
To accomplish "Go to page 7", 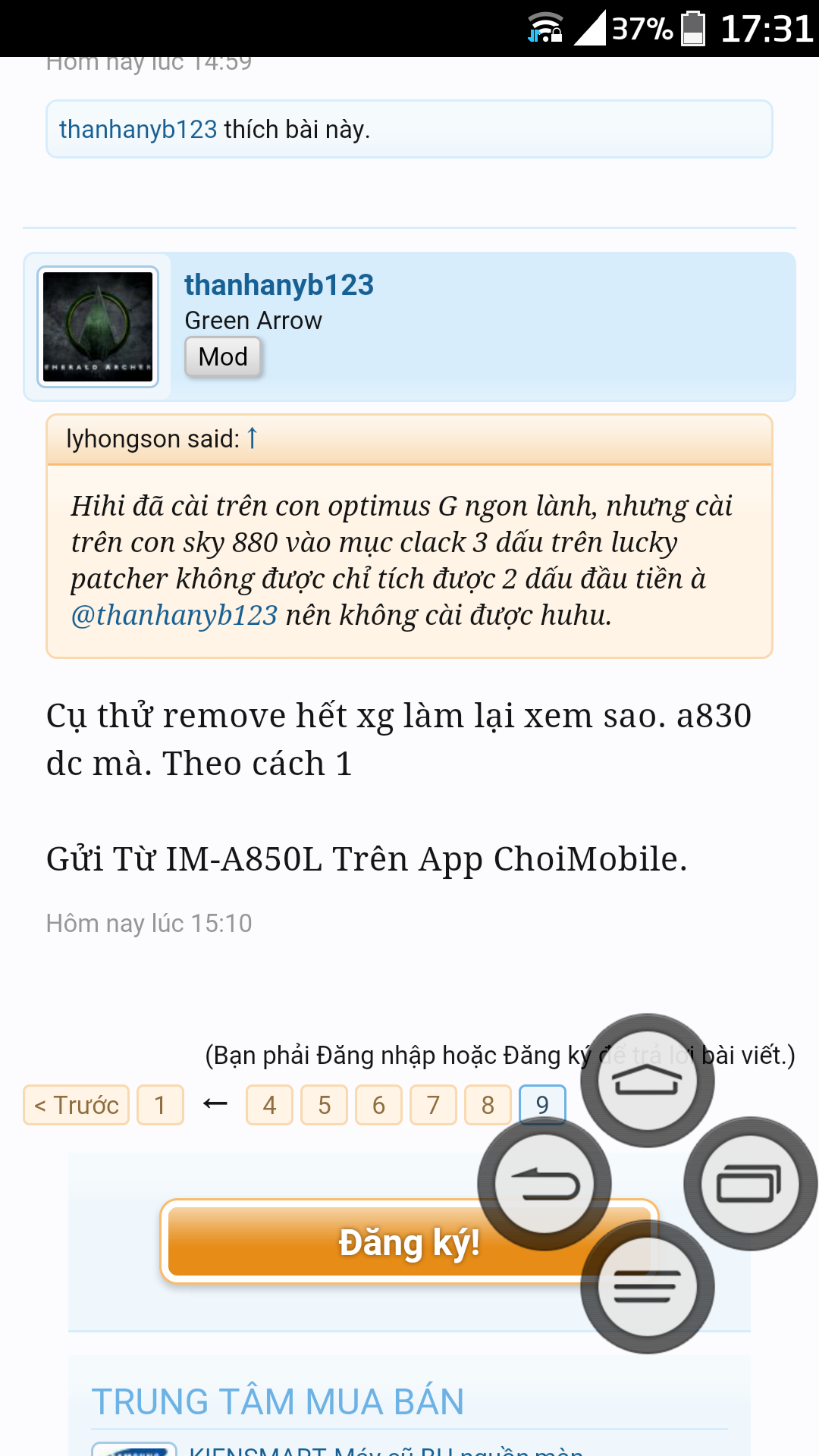I will 433,1105.
